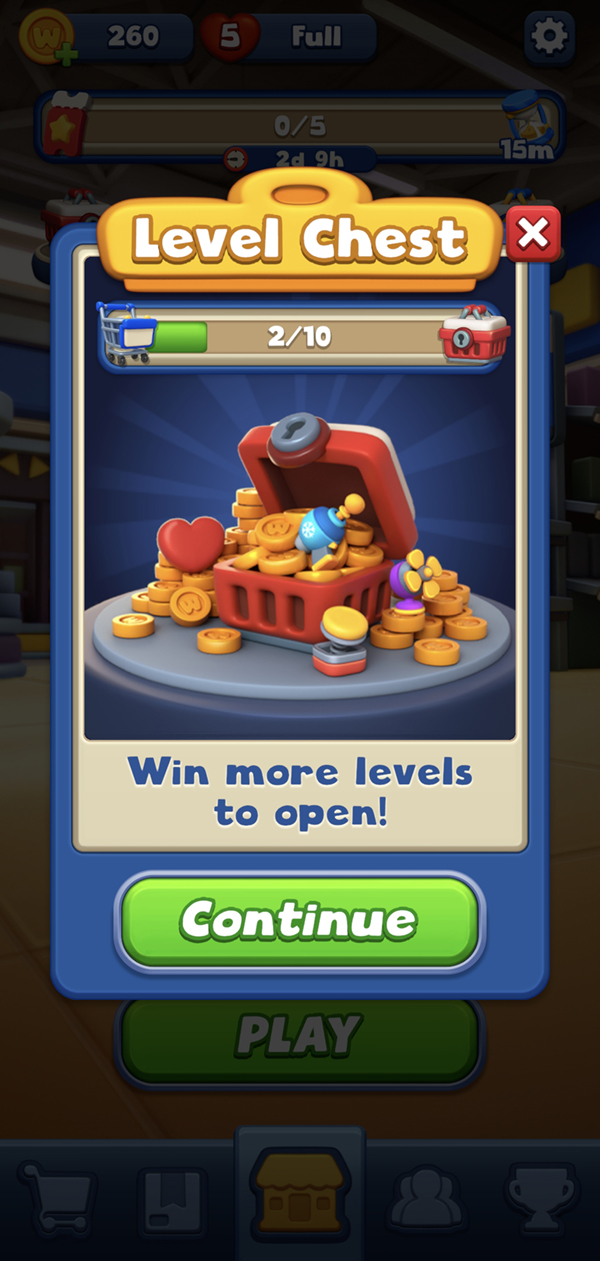Add more coins with the plus icon
The image size is (600, 1261).
(x=66, y=56)
